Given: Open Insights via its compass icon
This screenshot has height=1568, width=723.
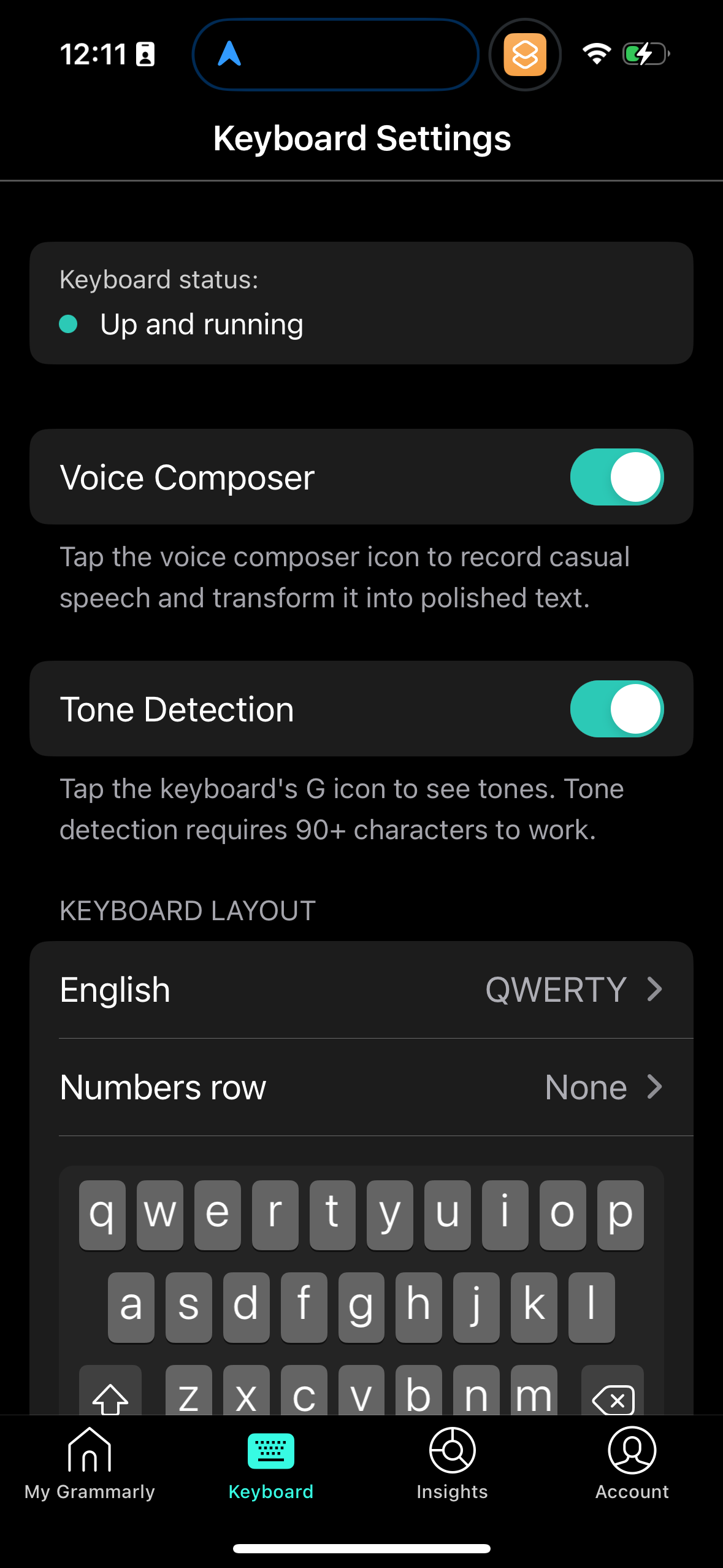Looking at the screenshot, I should coord(451,1451).
